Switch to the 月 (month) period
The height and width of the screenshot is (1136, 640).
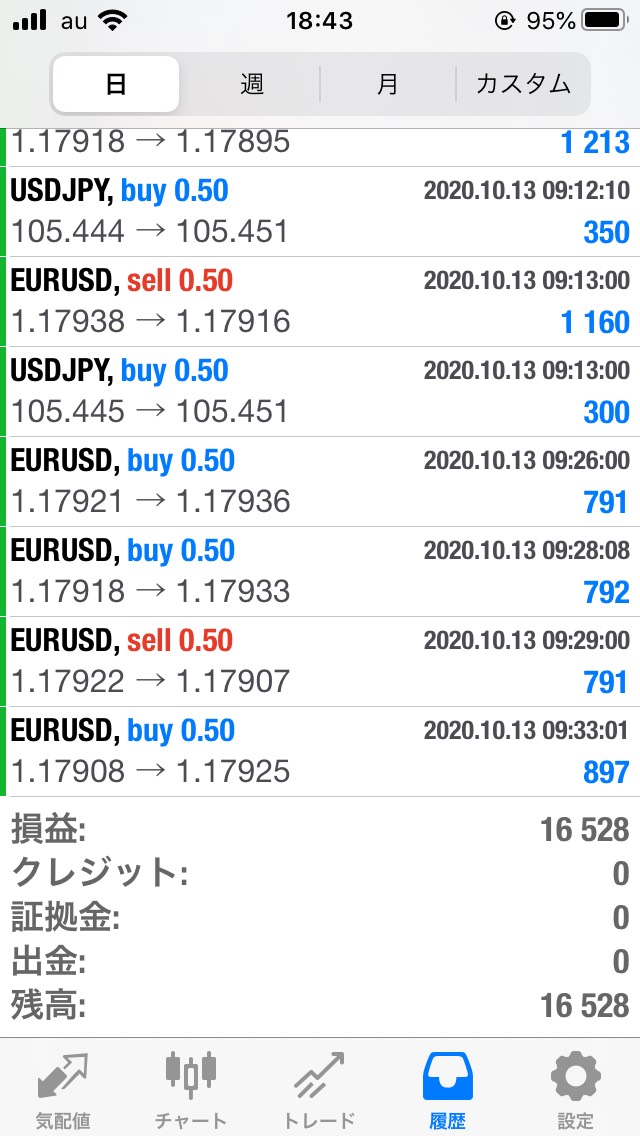click(388, 84)
